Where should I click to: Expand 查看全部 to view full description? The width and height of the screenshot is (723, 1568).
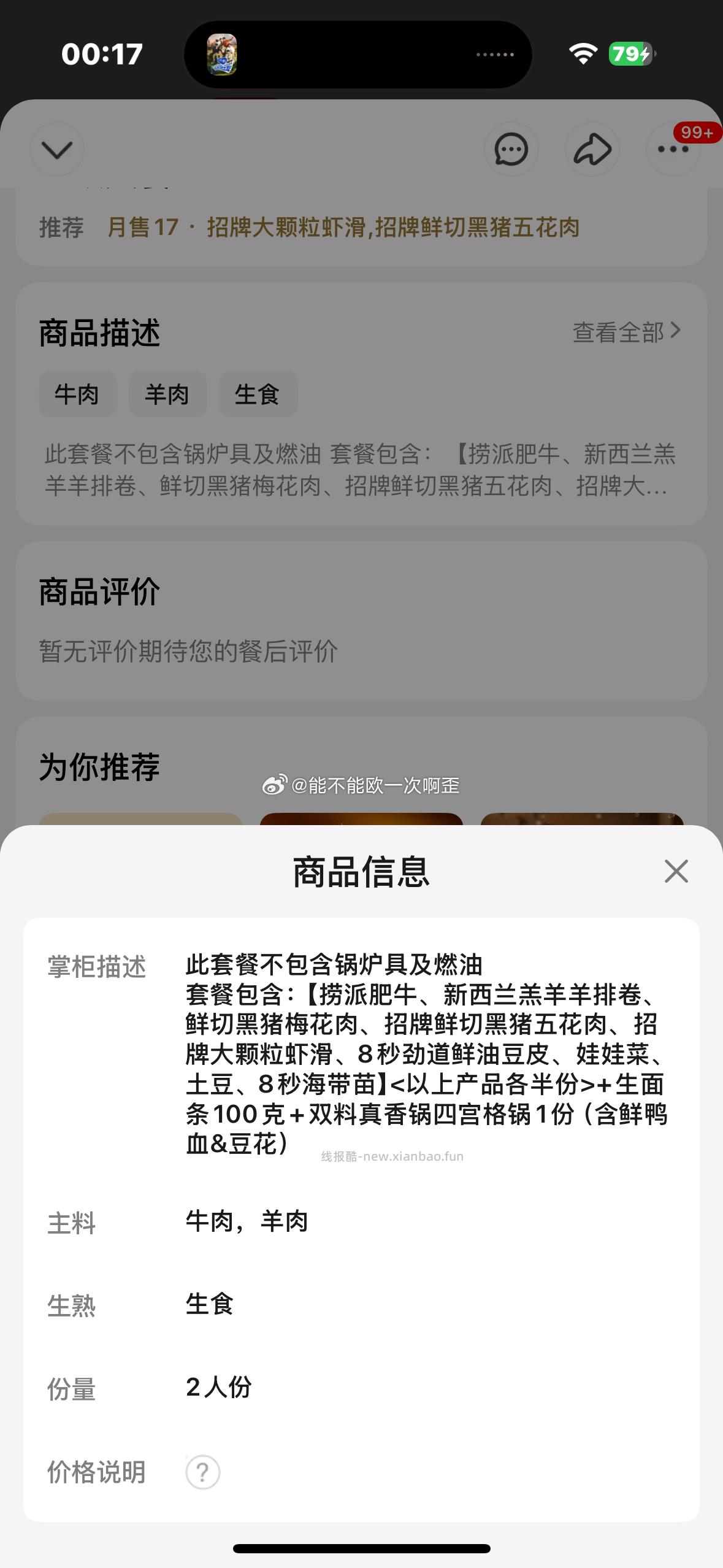[625, 331]
